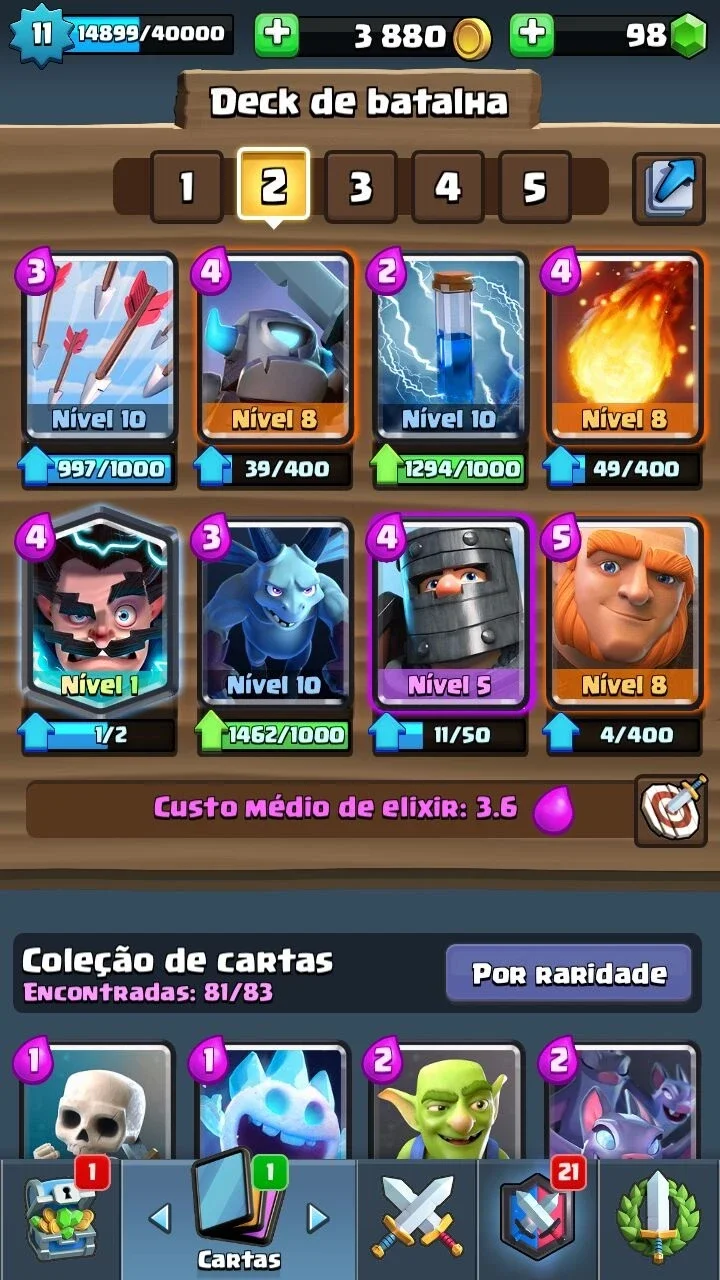This screenshot has width=720, height=1280.
Task: Select battle deck 3
Action: tap(360, 187)
